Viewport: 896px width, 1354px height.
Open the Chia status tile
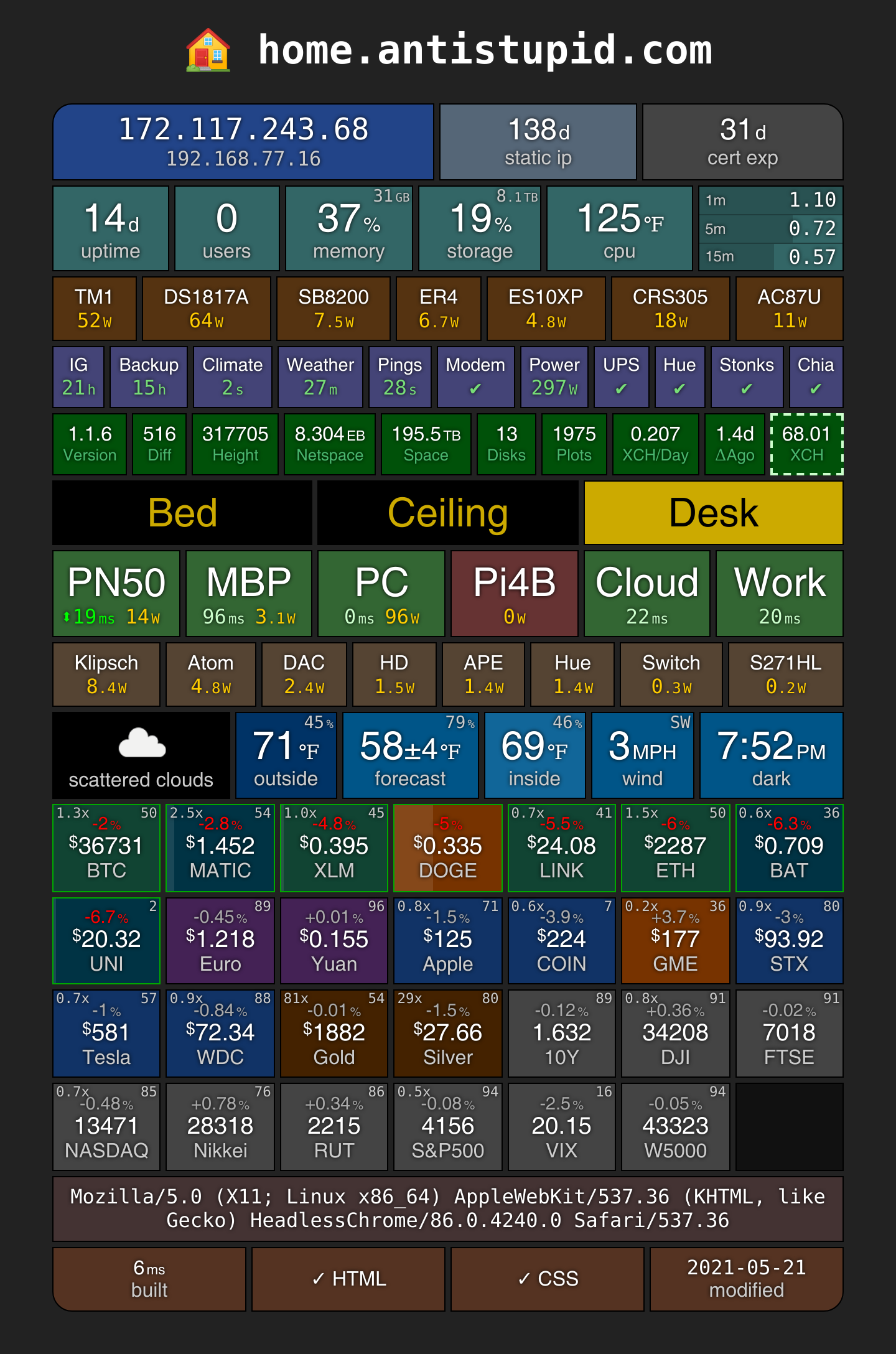(816, 376)
